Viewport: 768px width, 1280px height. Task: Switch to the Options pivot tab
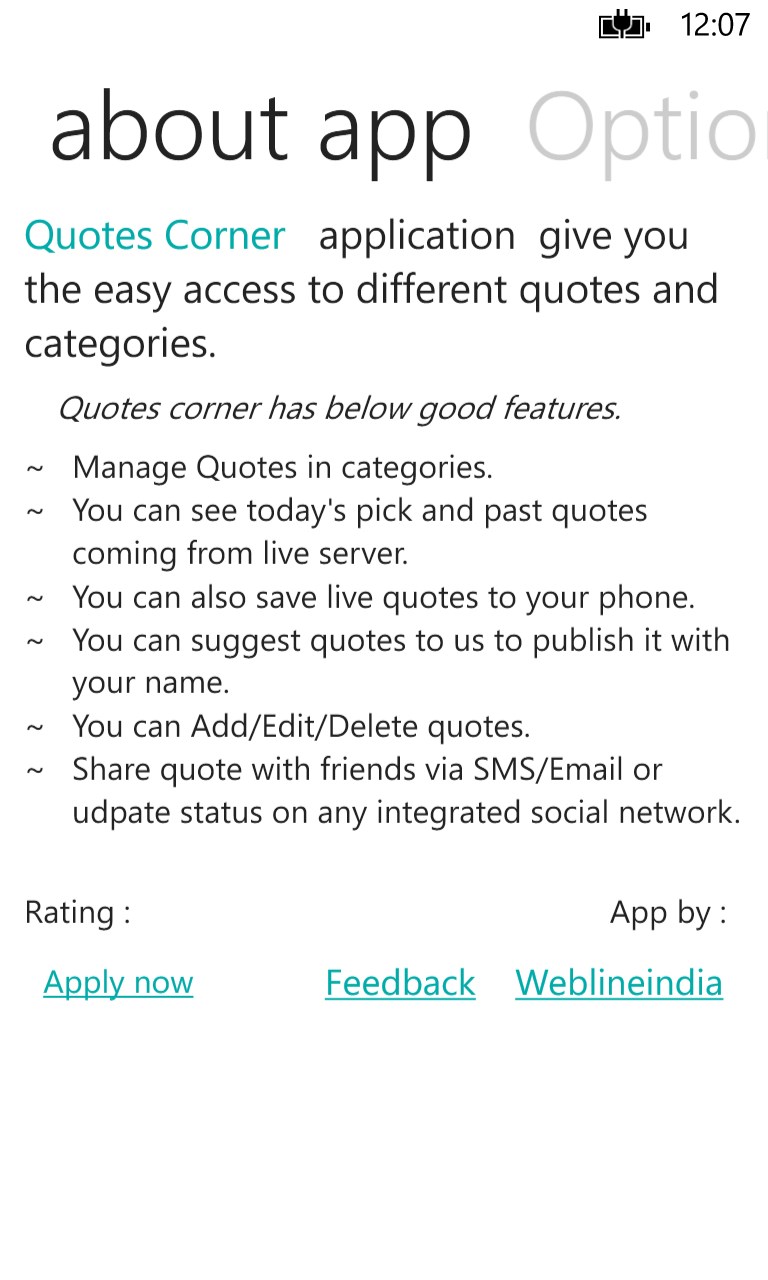(645, 130)
